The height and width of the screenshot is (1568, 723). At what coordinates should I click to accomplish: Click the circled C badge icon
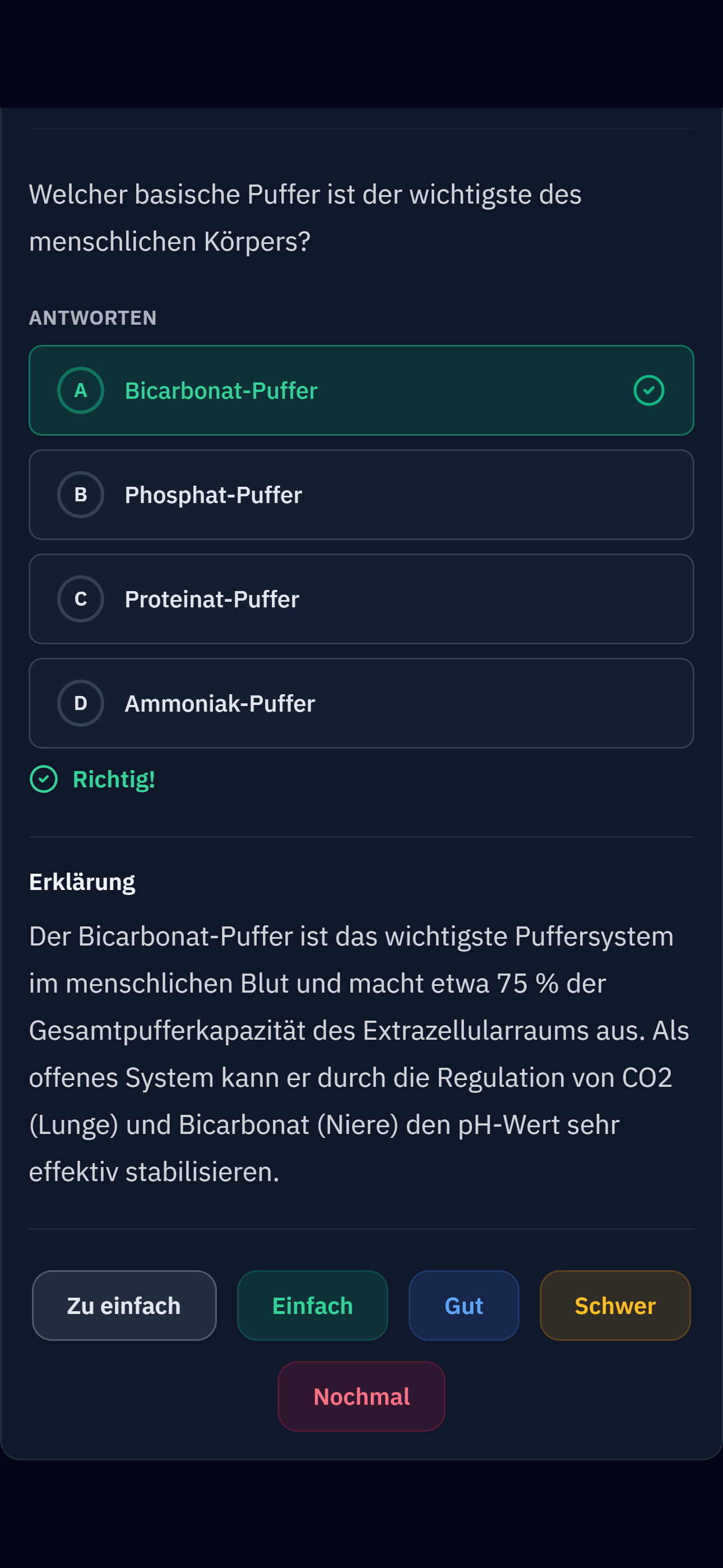point(80,599)
